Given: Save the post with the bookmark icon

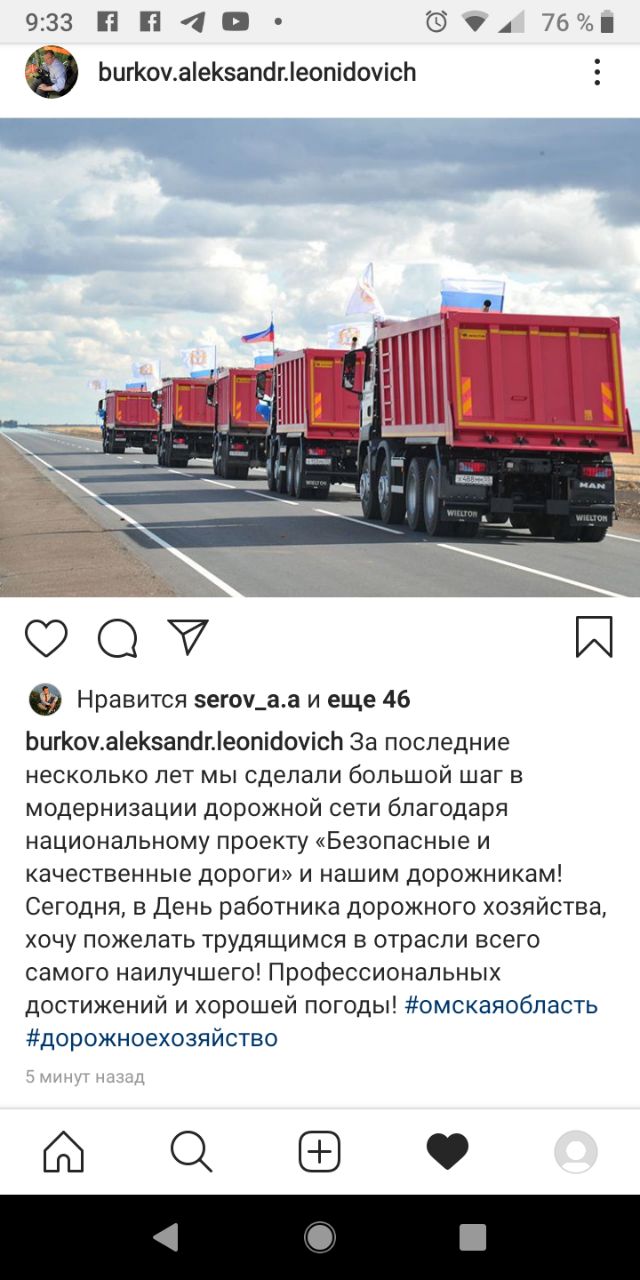Looking at the screenshot, I should coord(594,637).
